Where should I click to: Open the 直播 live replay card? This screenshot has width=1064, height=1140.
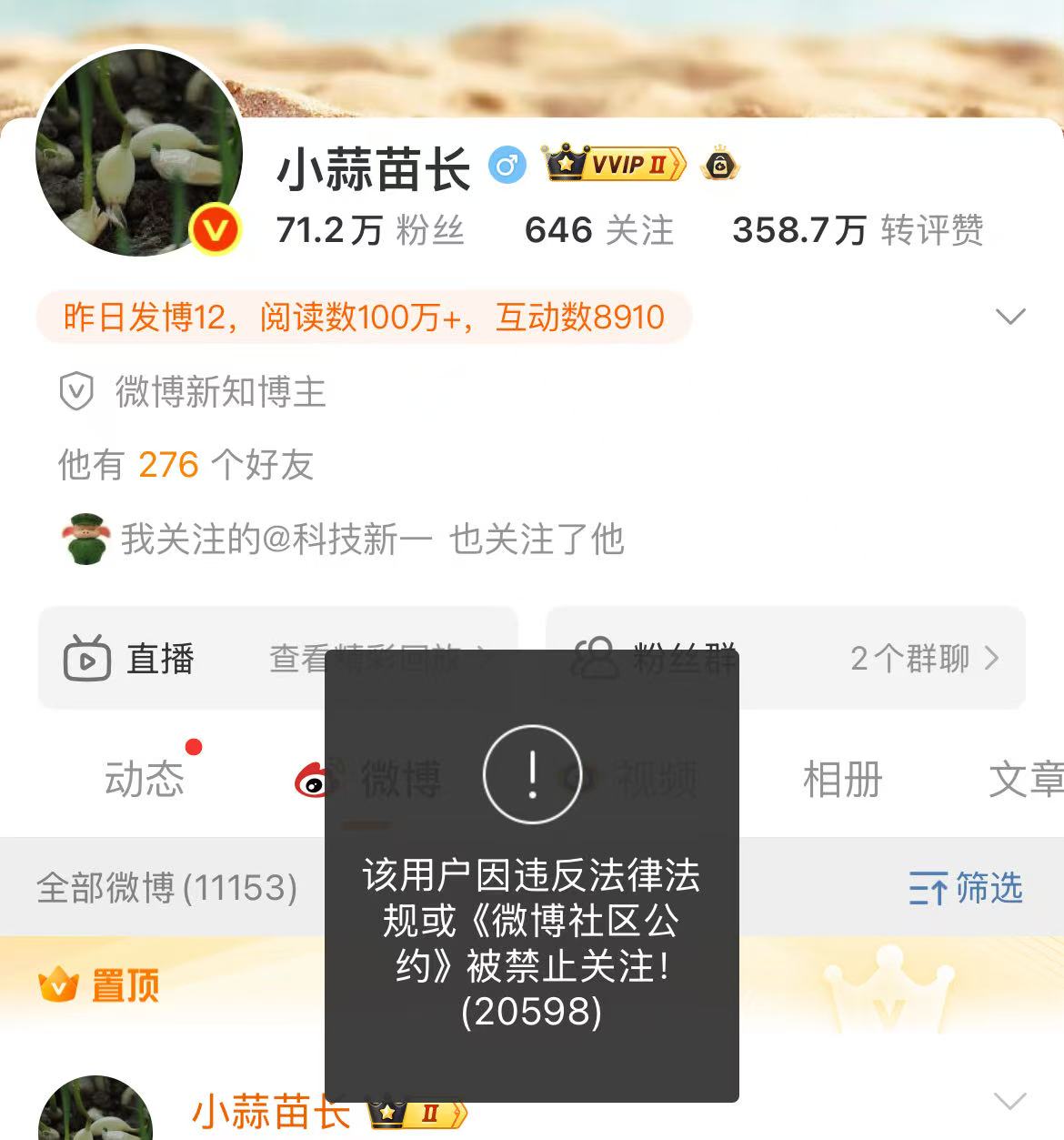click(x=182, y=658)
